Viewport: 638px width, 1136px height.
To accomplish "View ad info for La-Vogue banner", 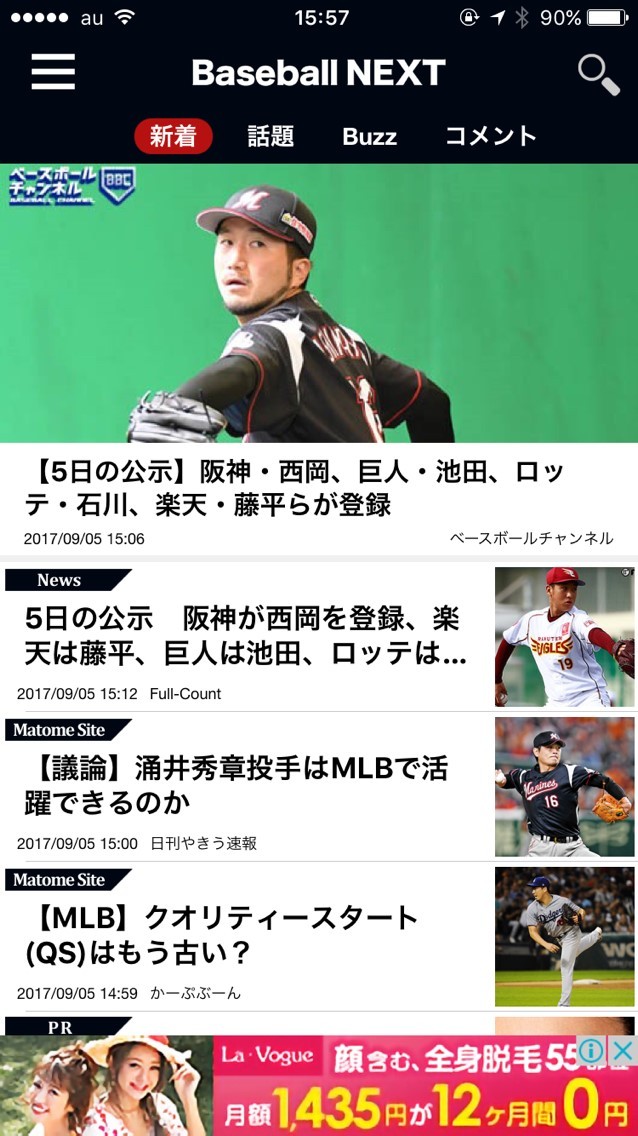I will click(592, 1051).
